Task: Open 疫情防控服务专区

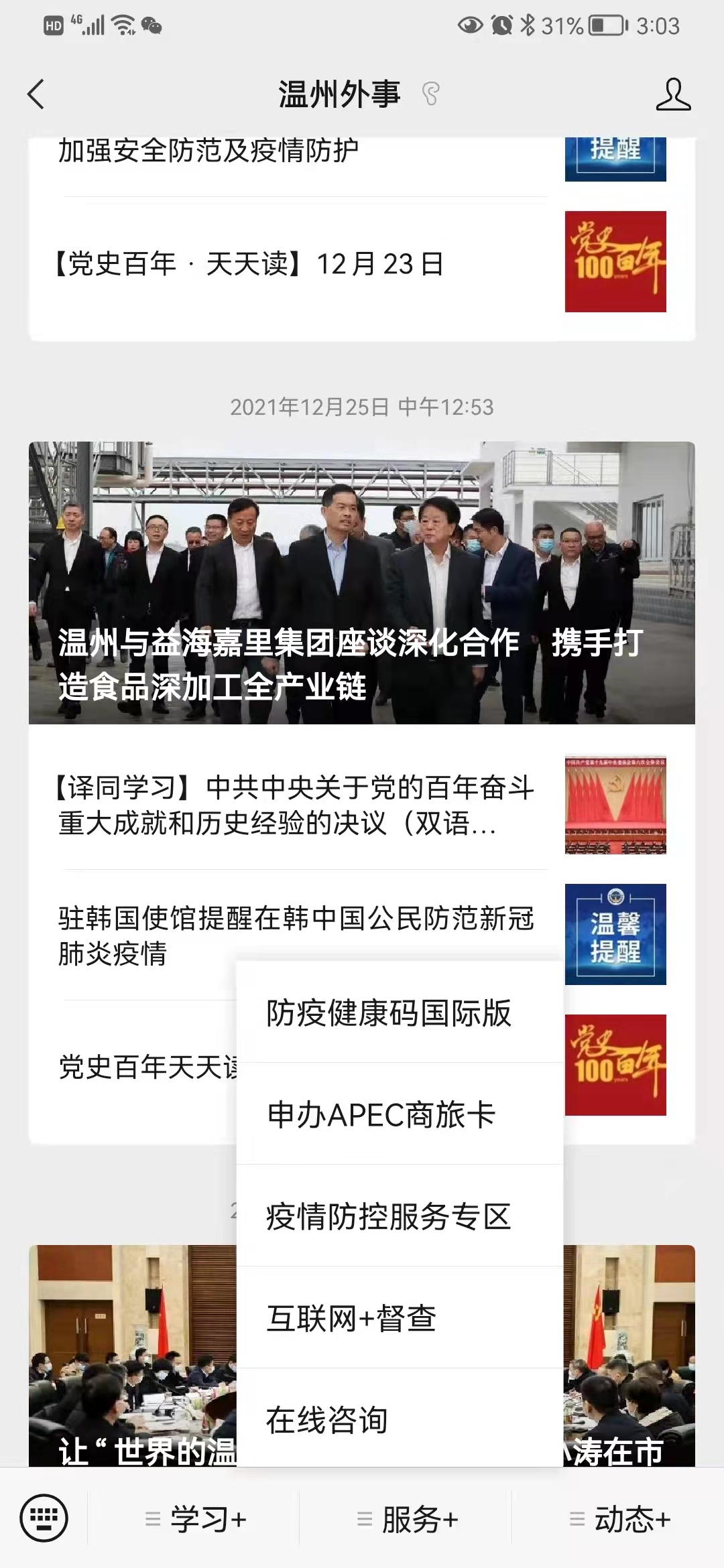Action: coord(389,1216)
